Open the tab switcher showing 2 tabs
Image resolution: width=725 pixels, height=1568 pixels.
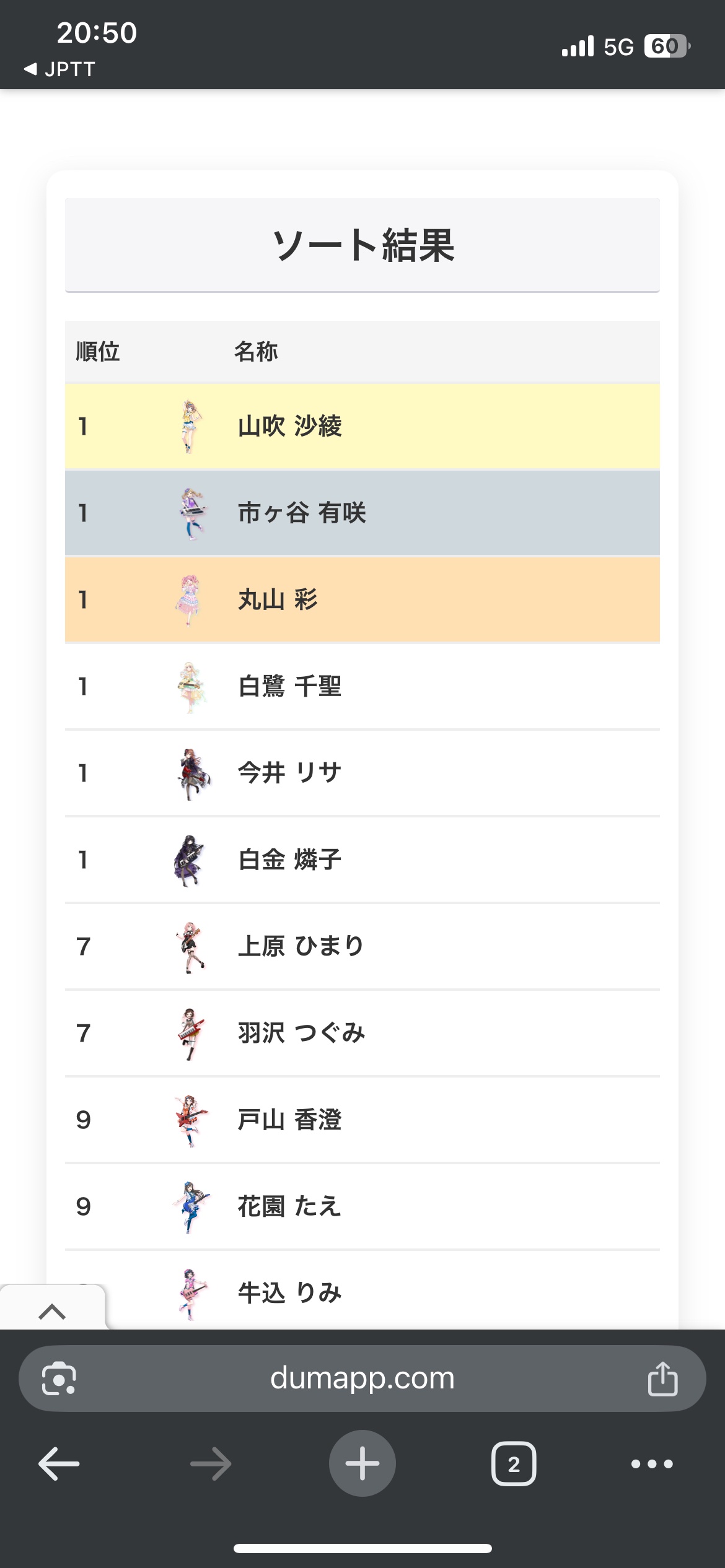coord(514,1464)
